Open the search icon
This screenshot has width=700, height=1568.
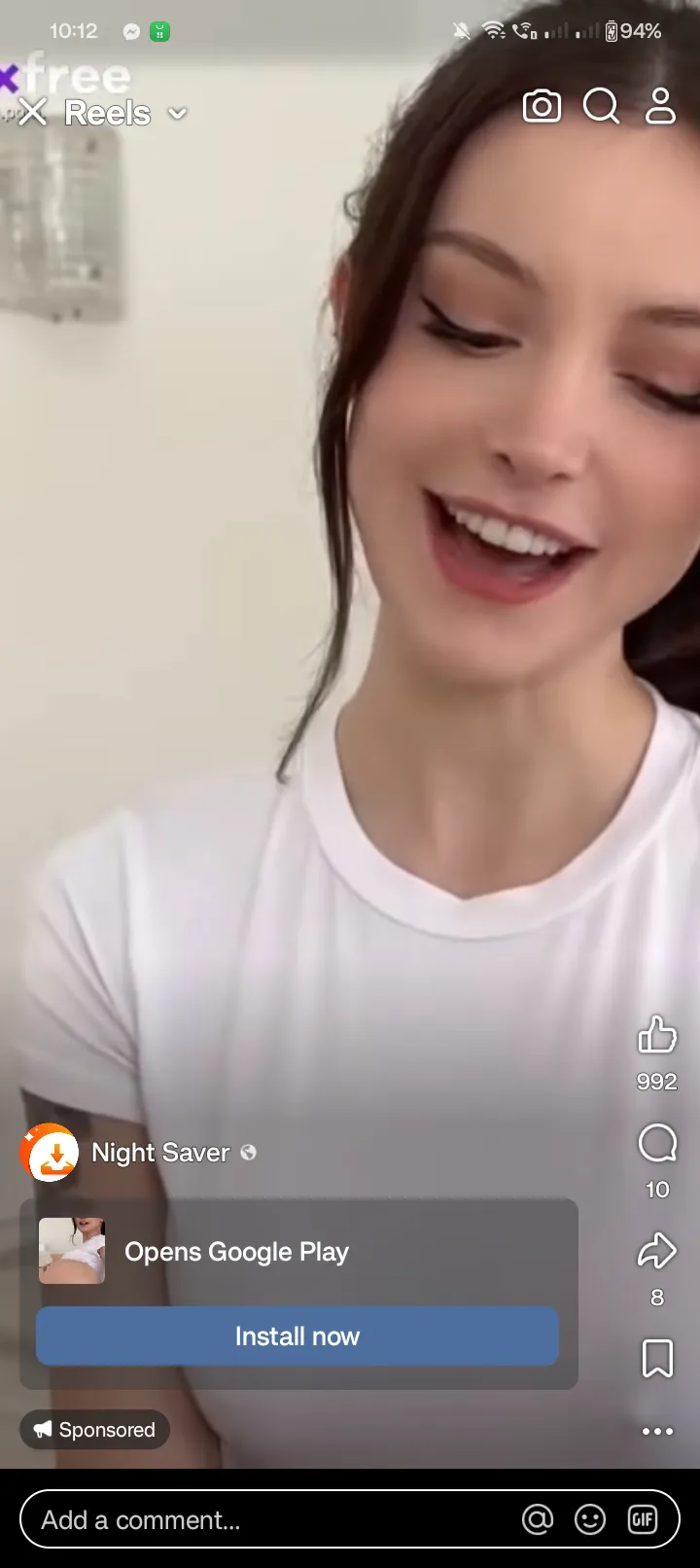click(x=601, y=106)
